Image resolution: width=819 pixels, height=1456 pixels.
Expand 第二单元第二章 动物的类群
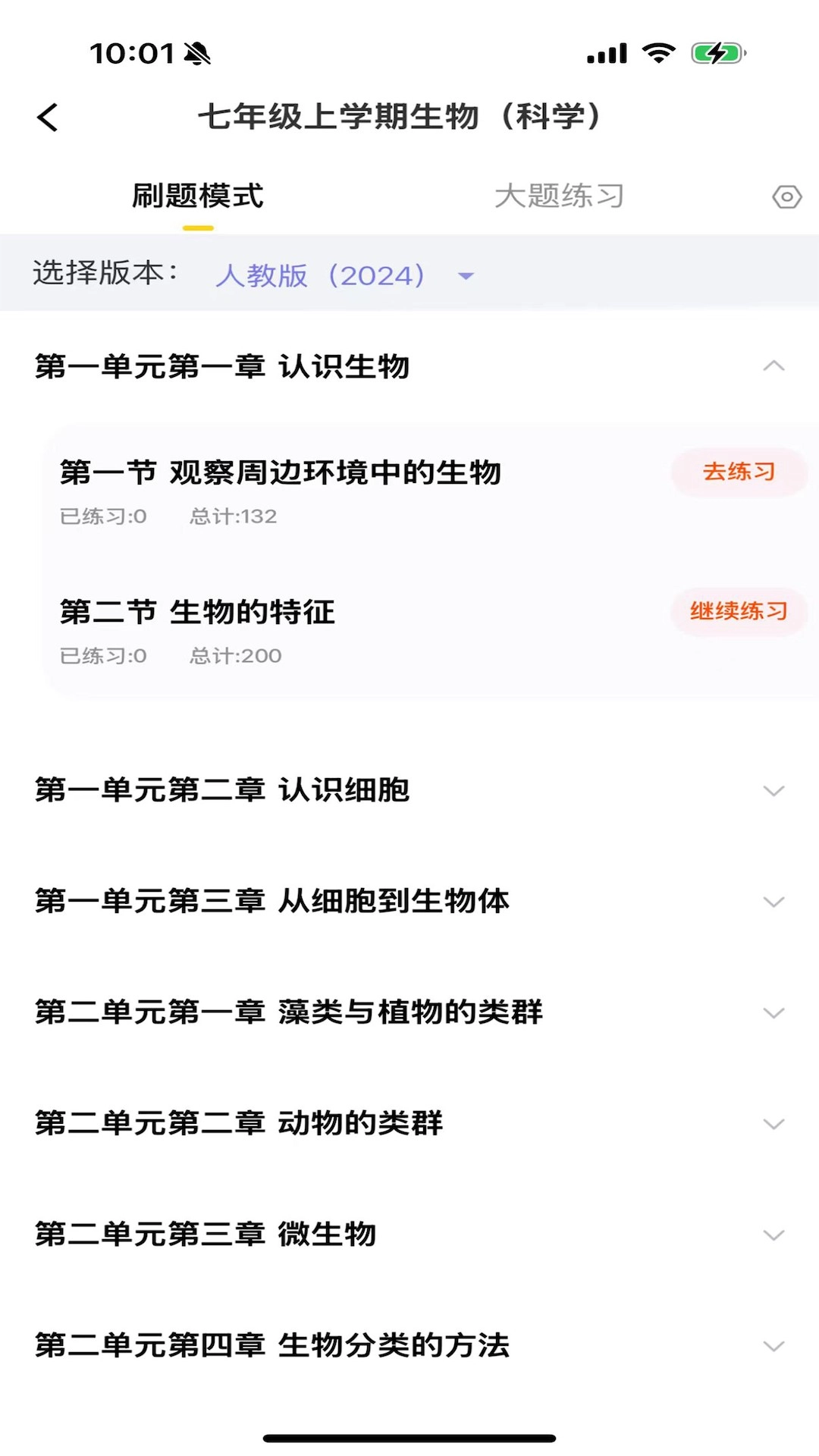(x=773, y=1124)
